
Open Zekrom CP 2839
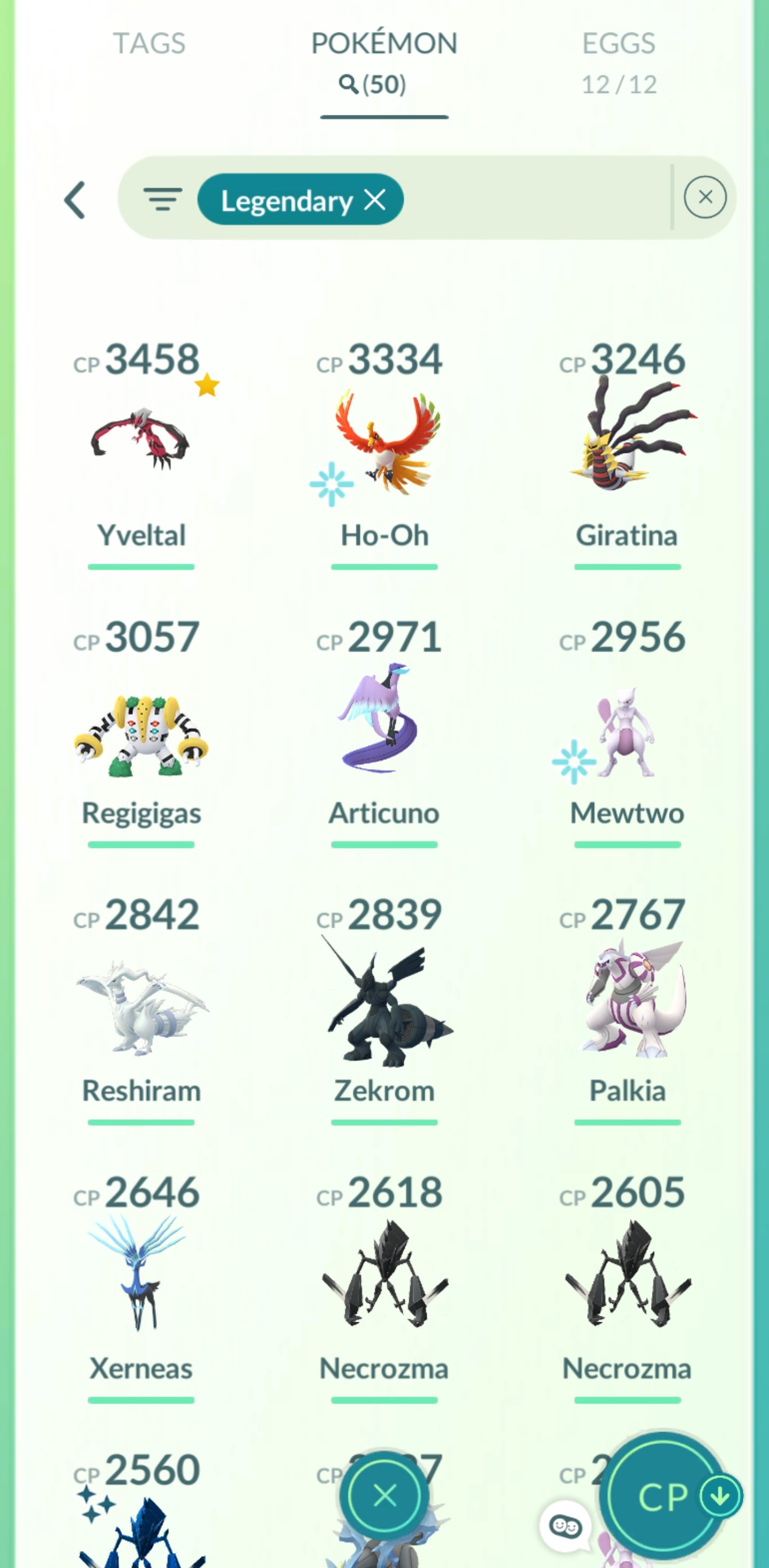[384, 1008]
